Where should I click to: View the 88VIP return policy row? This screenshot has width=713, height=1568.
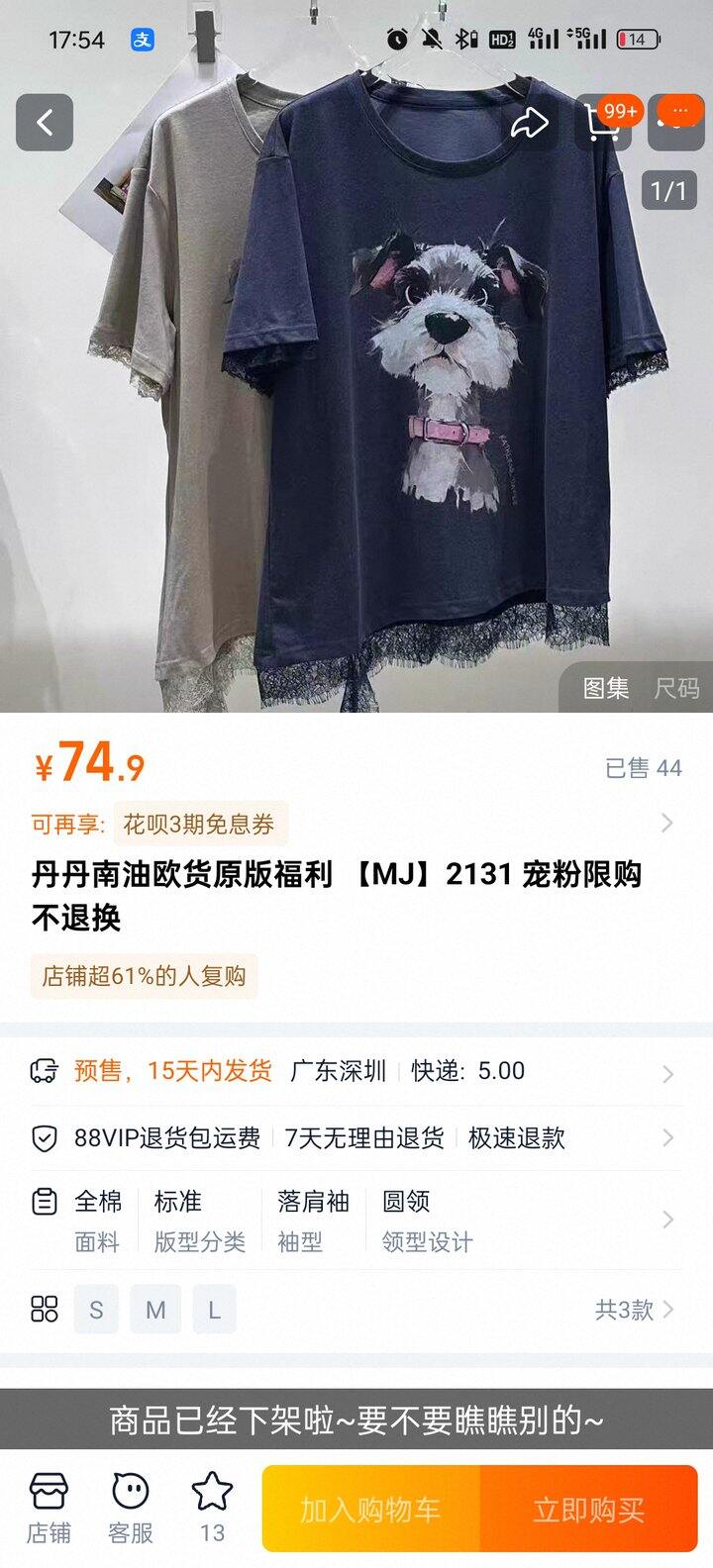click(x=356, y=1138)
